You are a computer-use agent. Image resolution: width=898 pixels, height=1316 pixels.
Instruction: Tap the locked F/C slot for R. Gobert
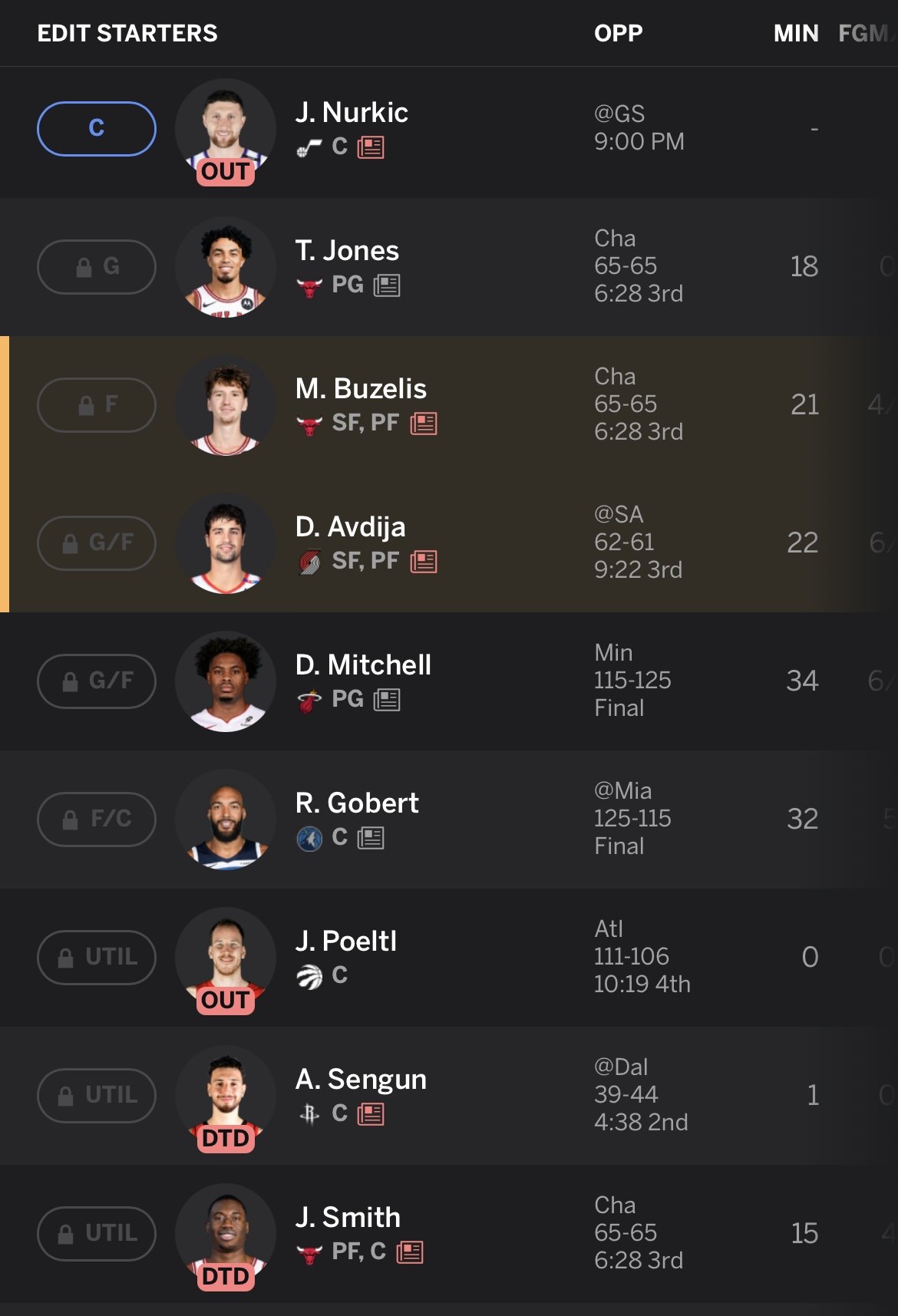tap(97, 820)
